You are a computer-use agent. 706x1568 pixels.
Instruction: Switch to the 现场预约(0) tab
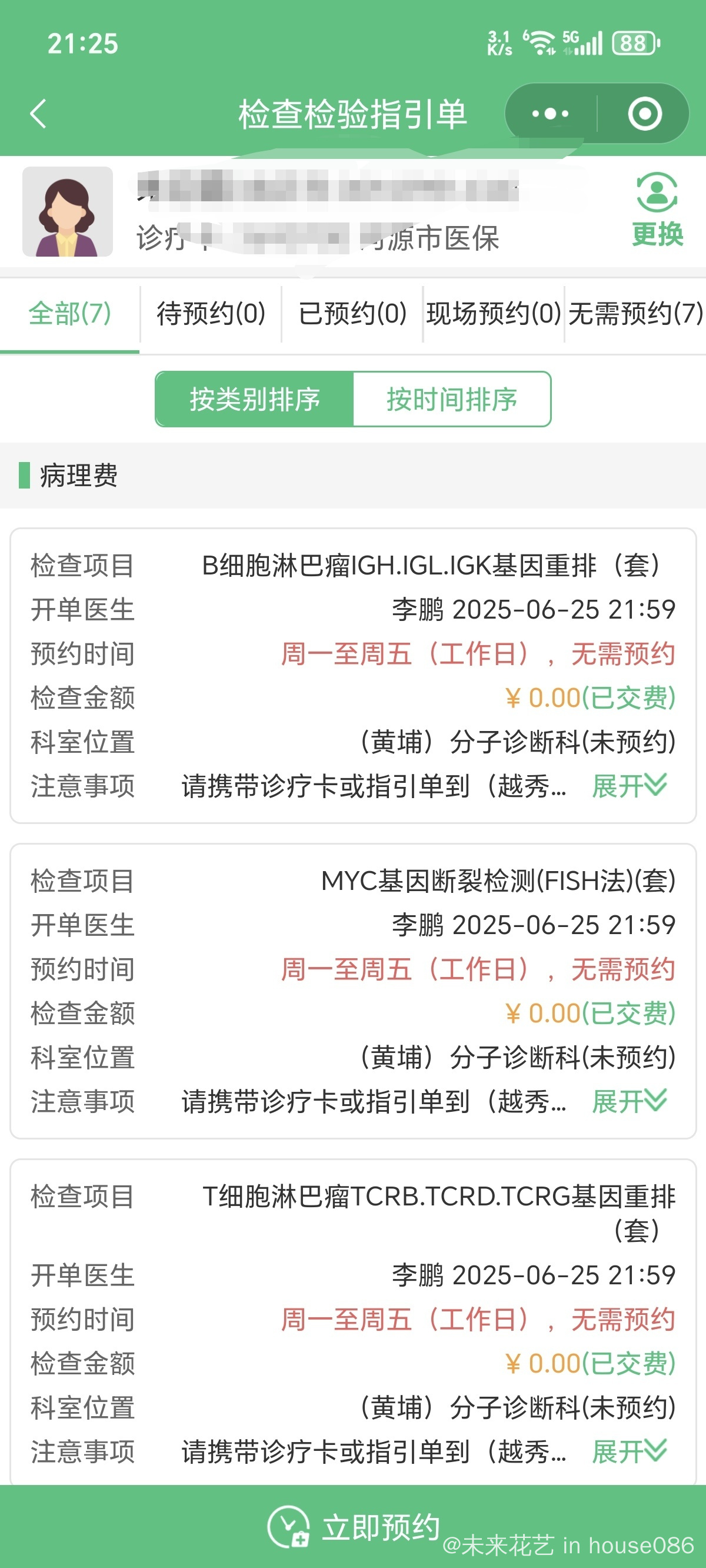pos(494,314)
